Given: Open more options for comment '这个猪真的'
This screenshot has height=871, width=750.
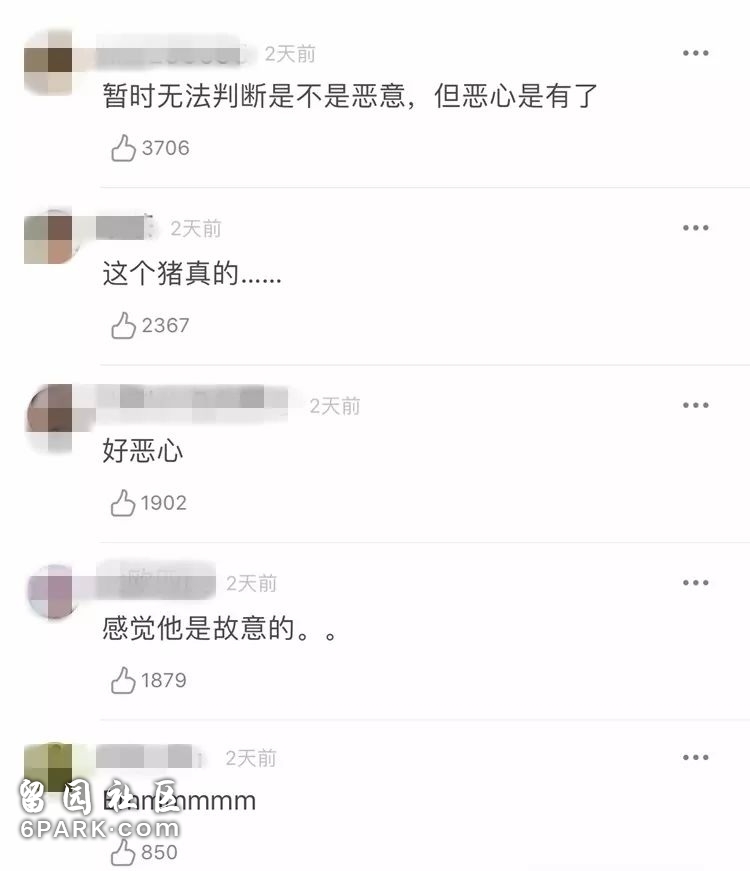Looking at the screenshot, I should click(695, 228).
